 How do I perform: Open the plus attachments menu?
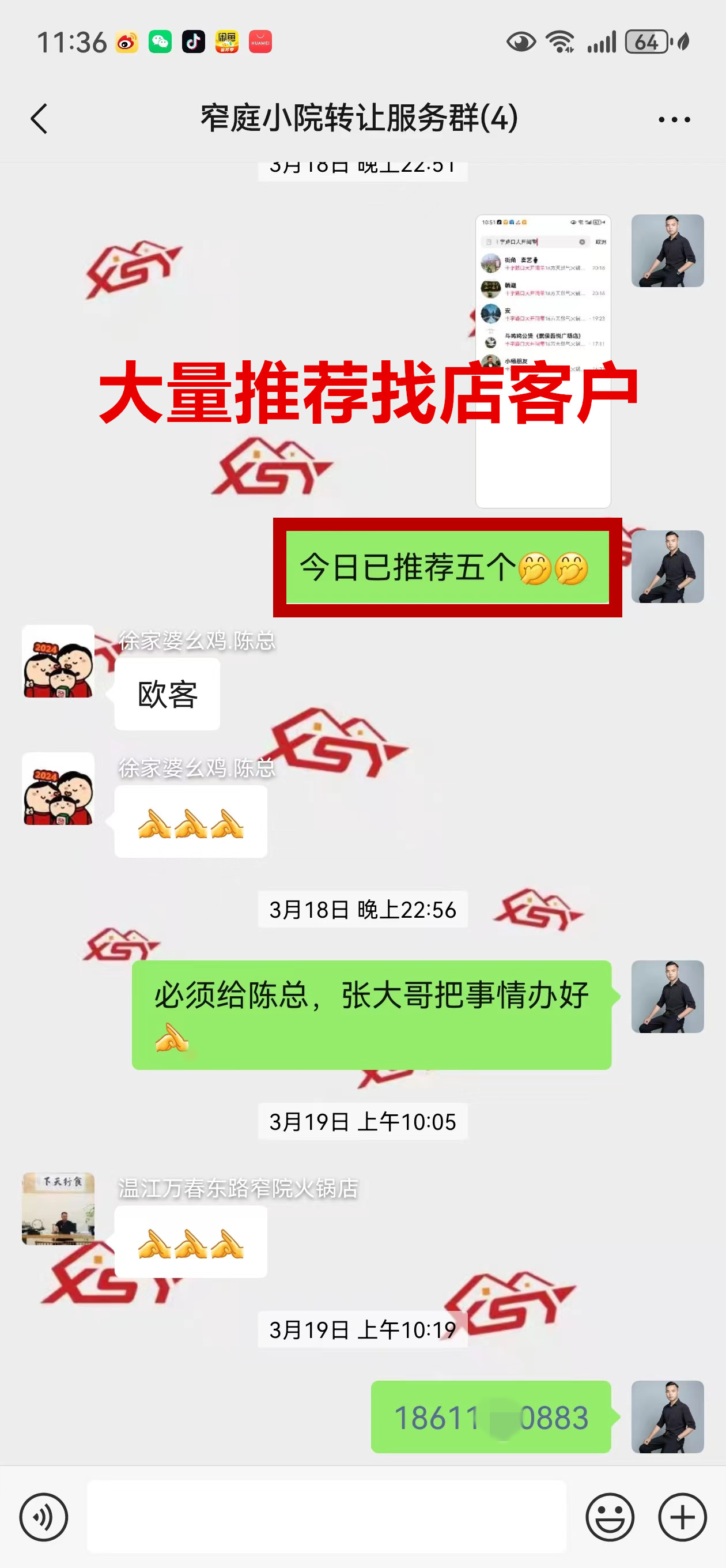pos(682,1517)
